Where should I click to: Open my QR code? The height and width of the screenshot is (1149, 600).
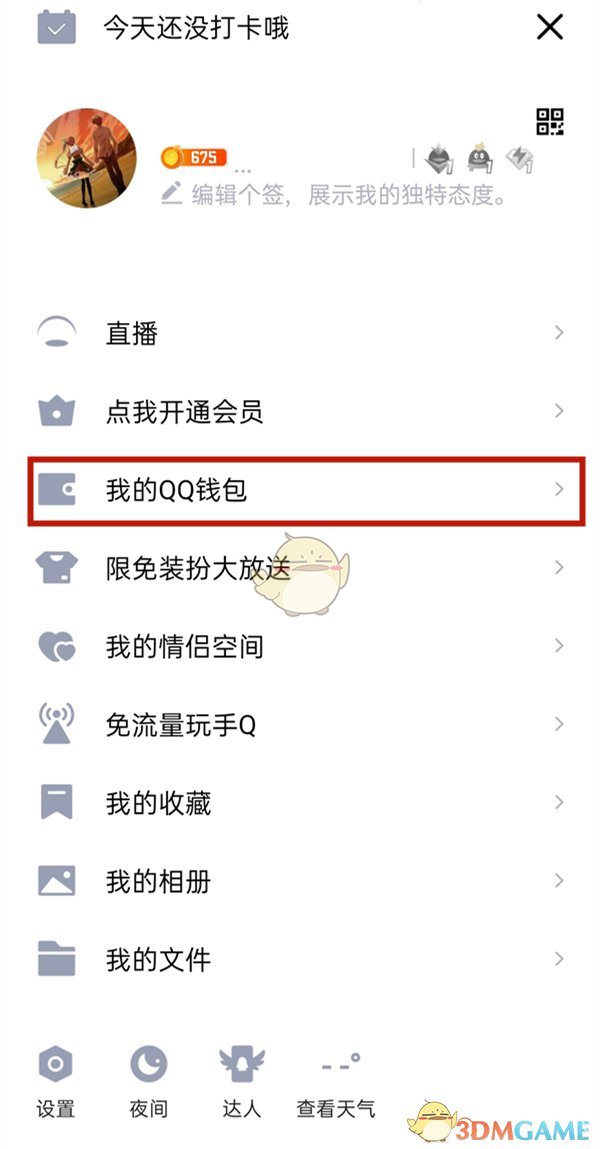(x=550, y=122)
